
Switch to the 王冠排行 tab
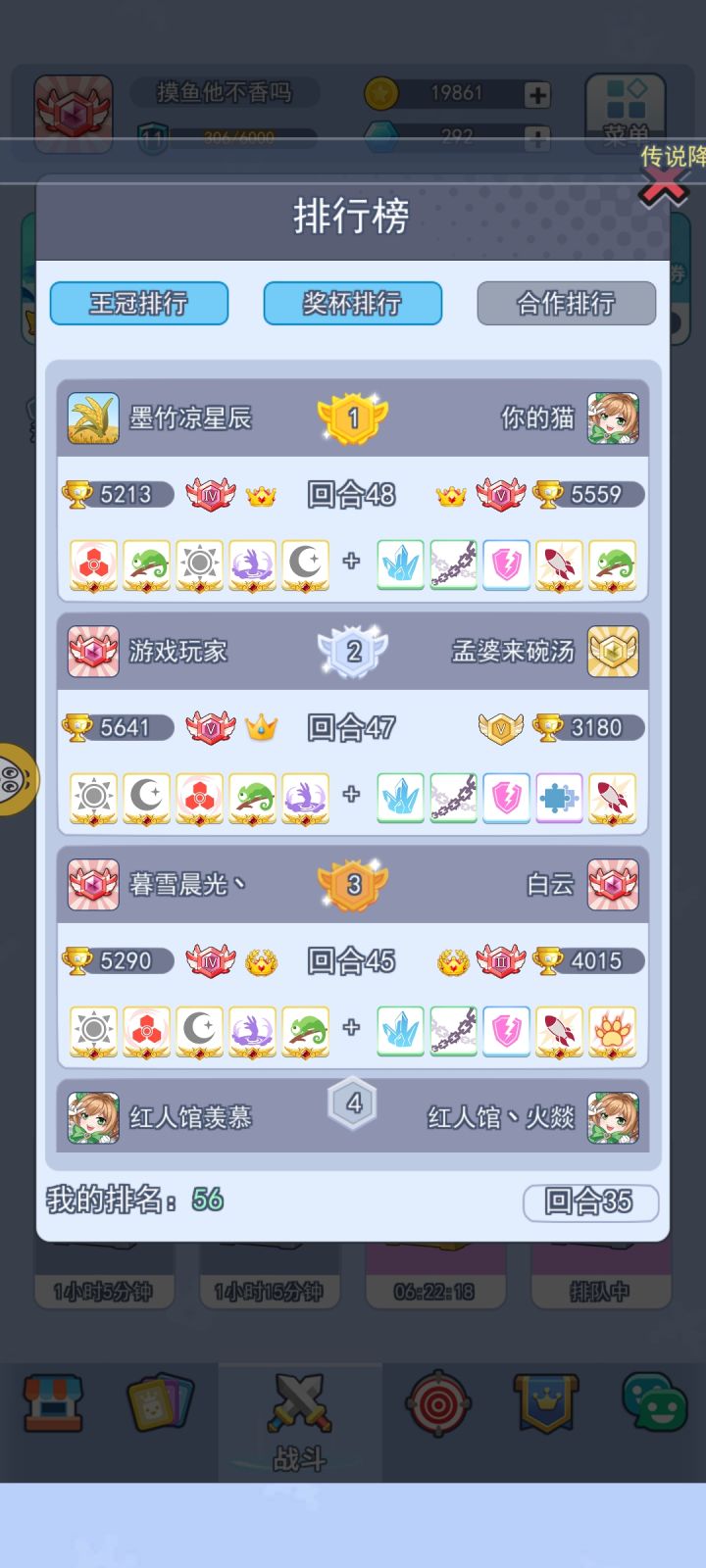138,304
